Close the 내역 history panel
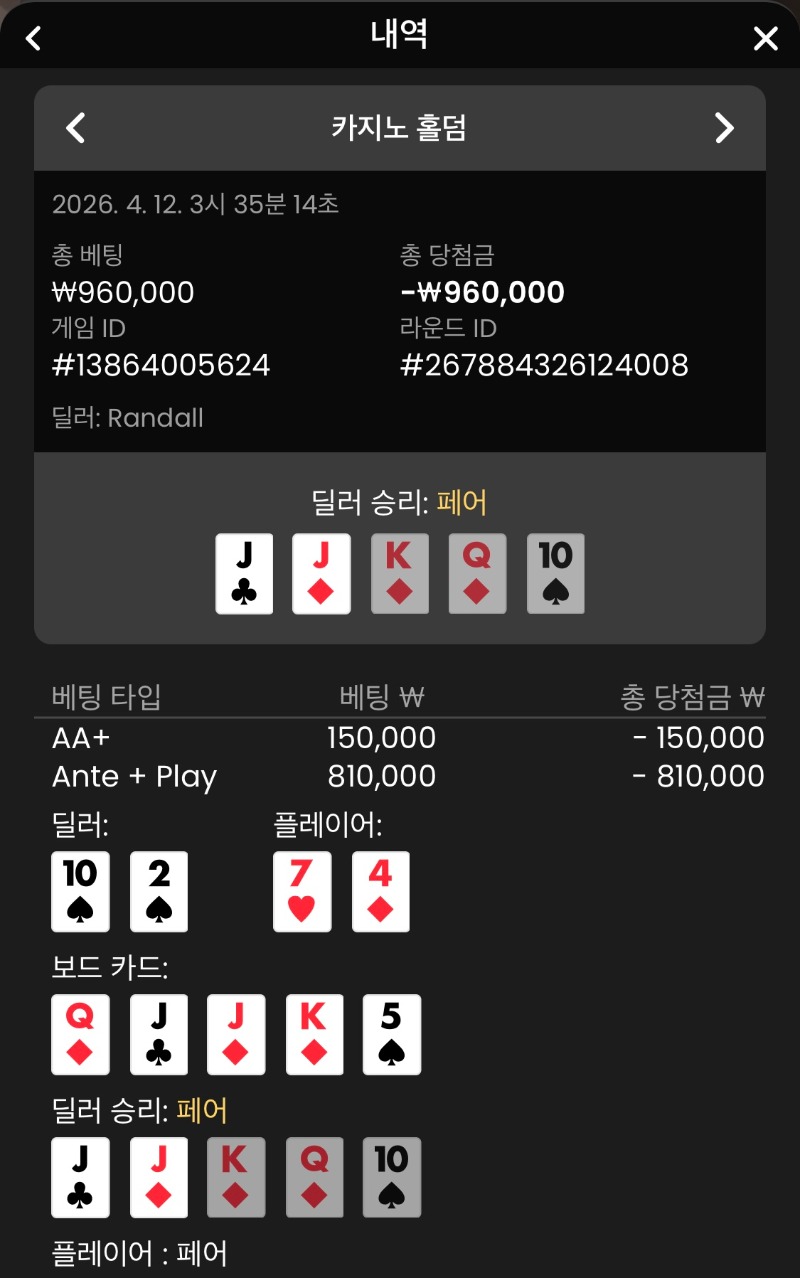The height and width of the screenshot is (1278, 800). (765, 38)
